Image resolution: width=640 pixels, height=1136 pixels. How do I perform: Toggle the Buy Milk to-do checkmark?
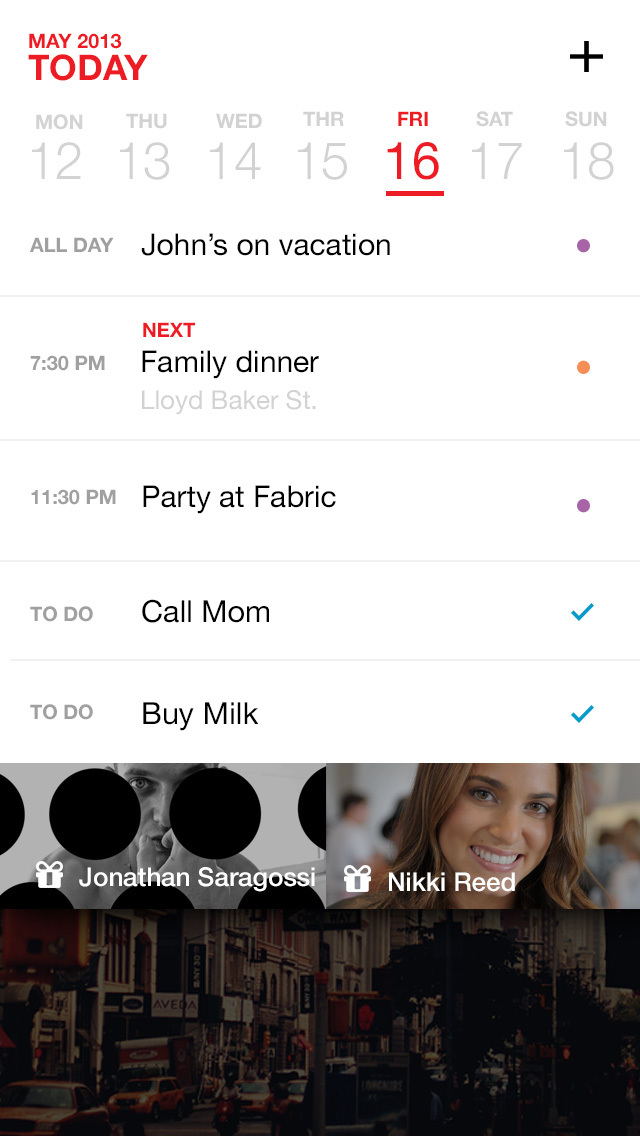[582, 714]
